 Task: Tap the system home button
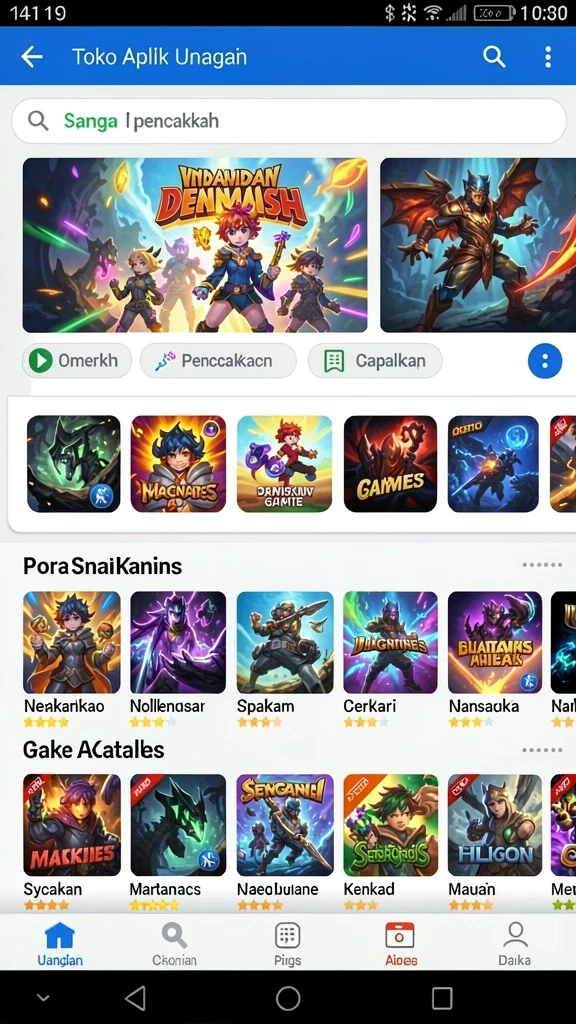[x=288, y=998]
